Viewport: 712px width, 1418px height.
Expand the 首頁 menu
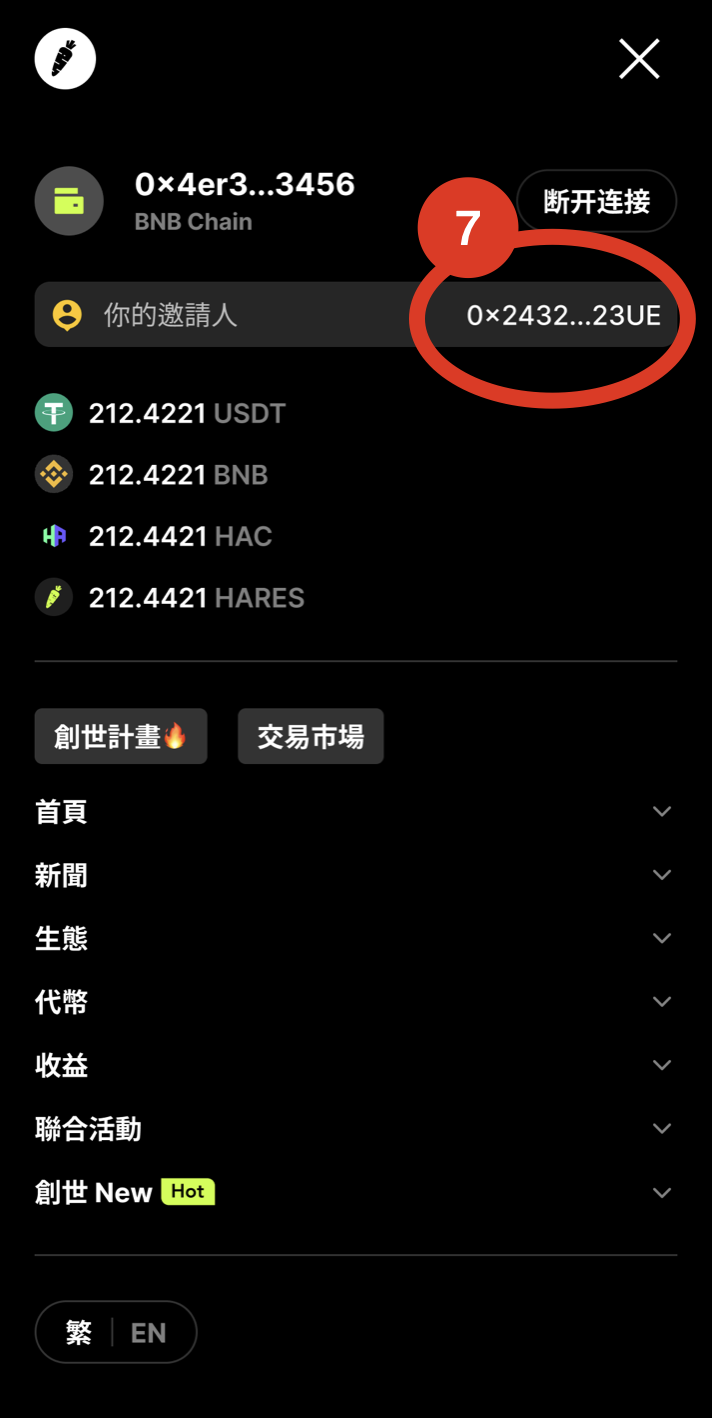pyautogui.click(x=356, y=811)
